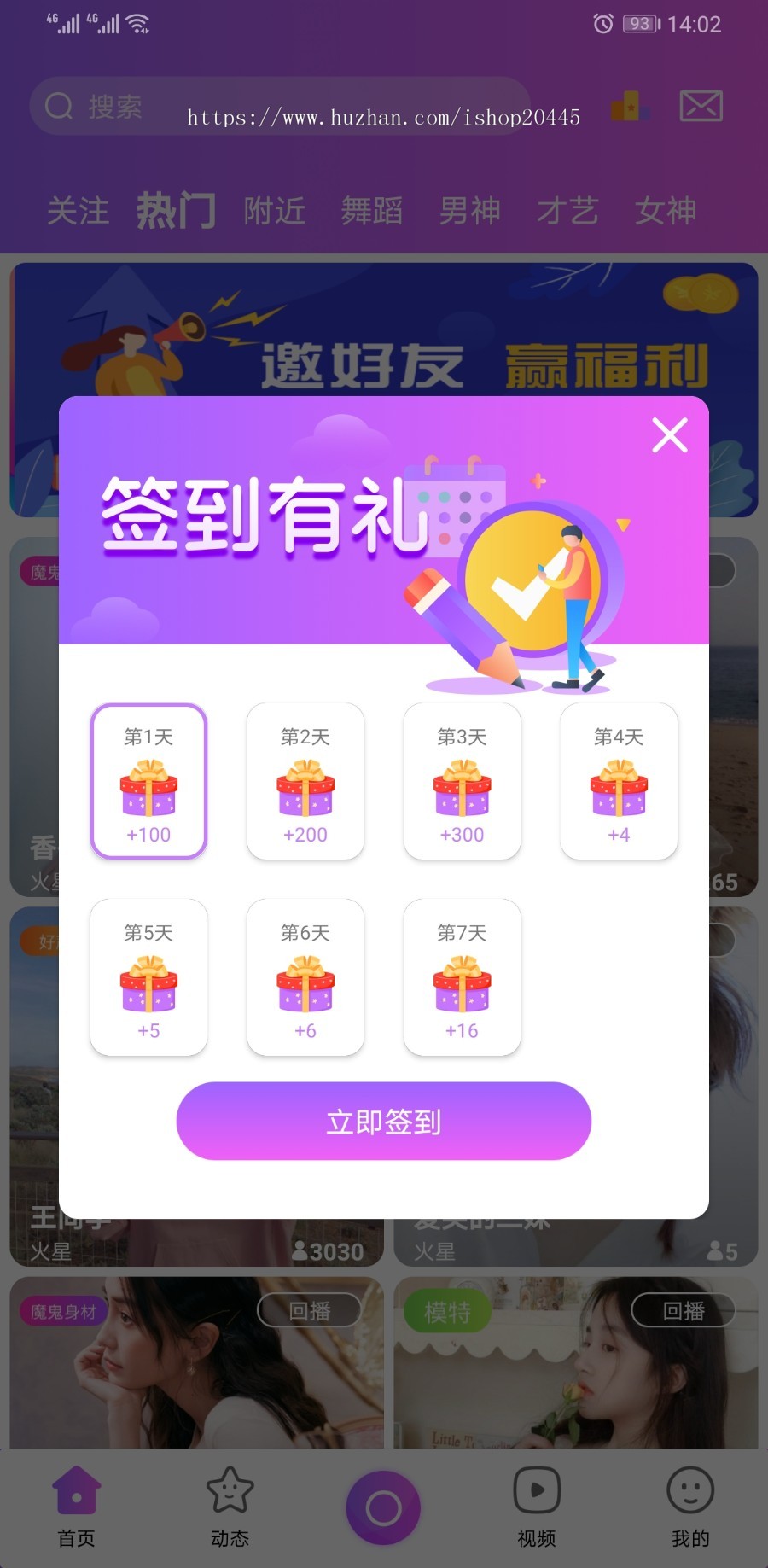The image size is (768, 1568).
Task: Switch to the 舞蹈 tab
Action: pyautogui.click(x=372, y=211)
